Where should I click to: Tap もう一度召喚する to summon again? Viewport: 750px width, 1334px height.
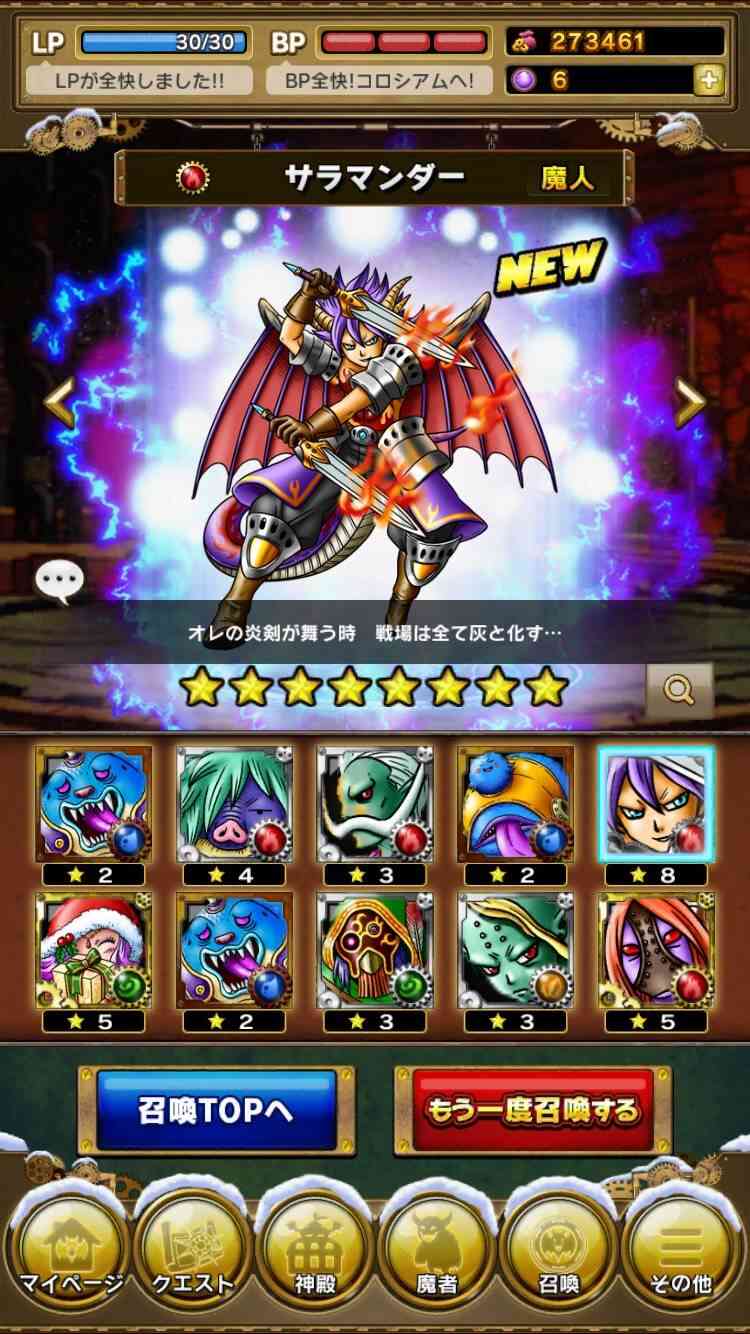(532, 1111)
